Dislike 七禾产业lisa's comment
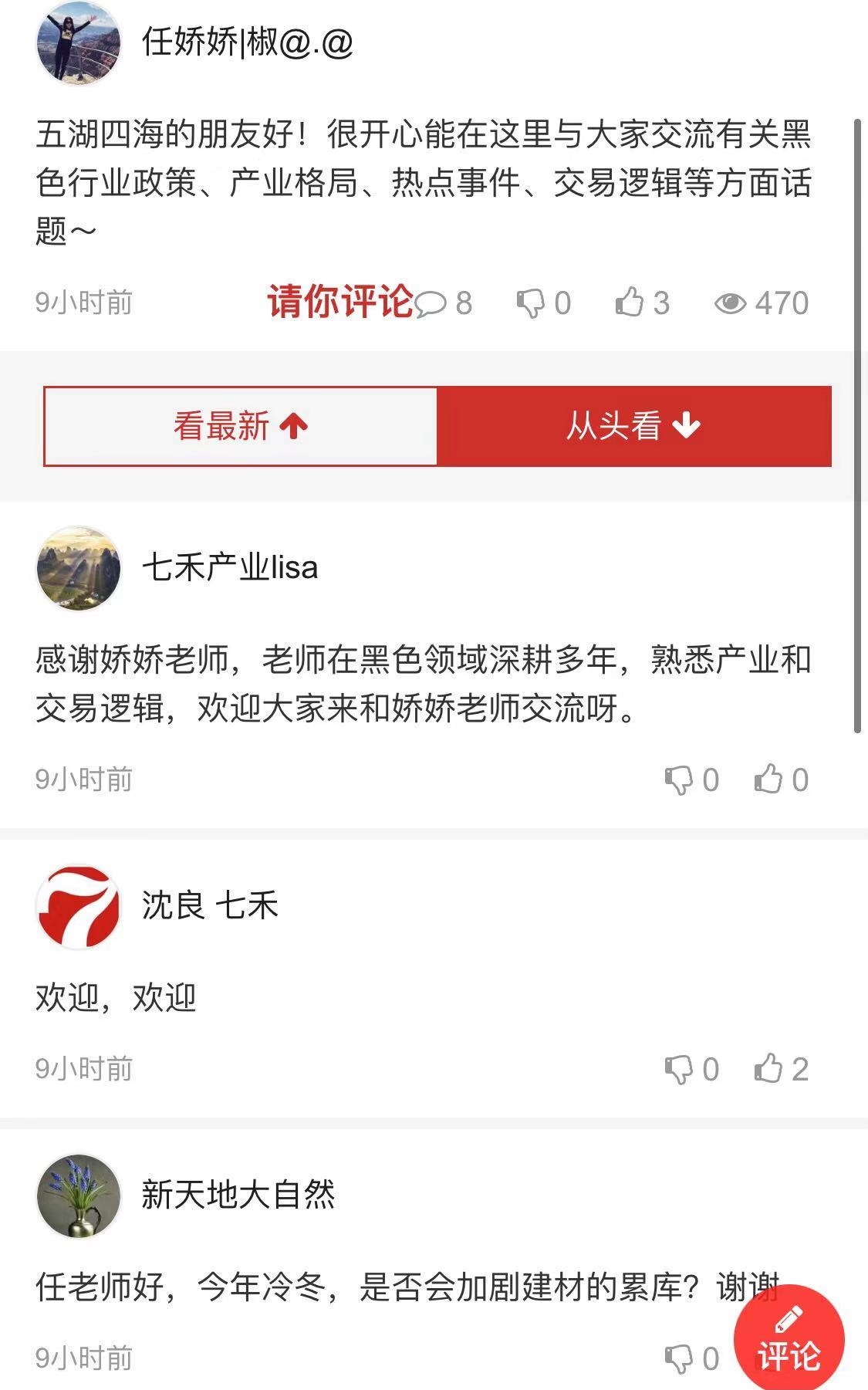Screen dimensions: 868x1390 pyautogui.click(x=679, y=780)
